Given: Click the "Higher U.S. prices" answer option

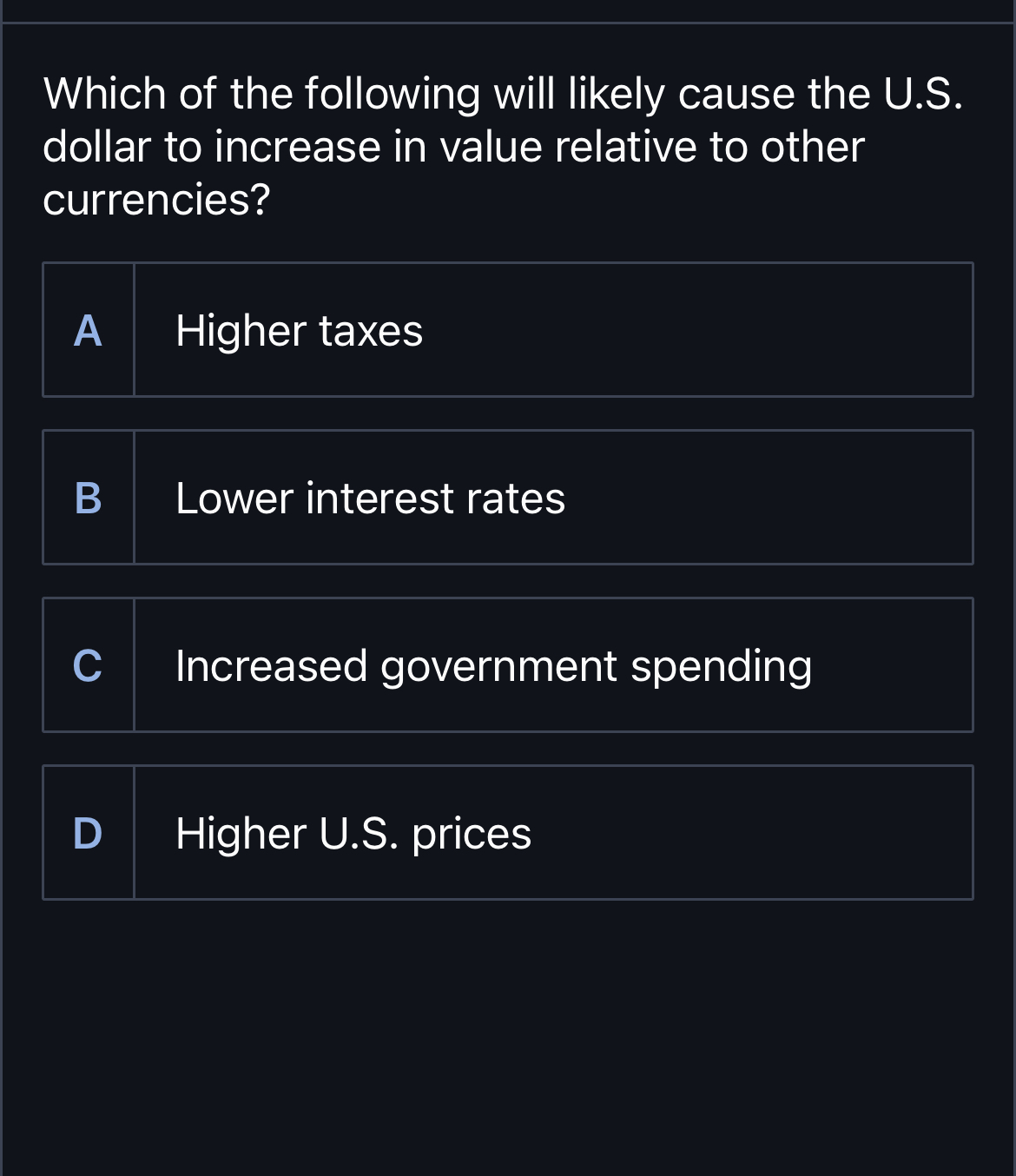Looking at the screenshot, I should coord(353,832).
